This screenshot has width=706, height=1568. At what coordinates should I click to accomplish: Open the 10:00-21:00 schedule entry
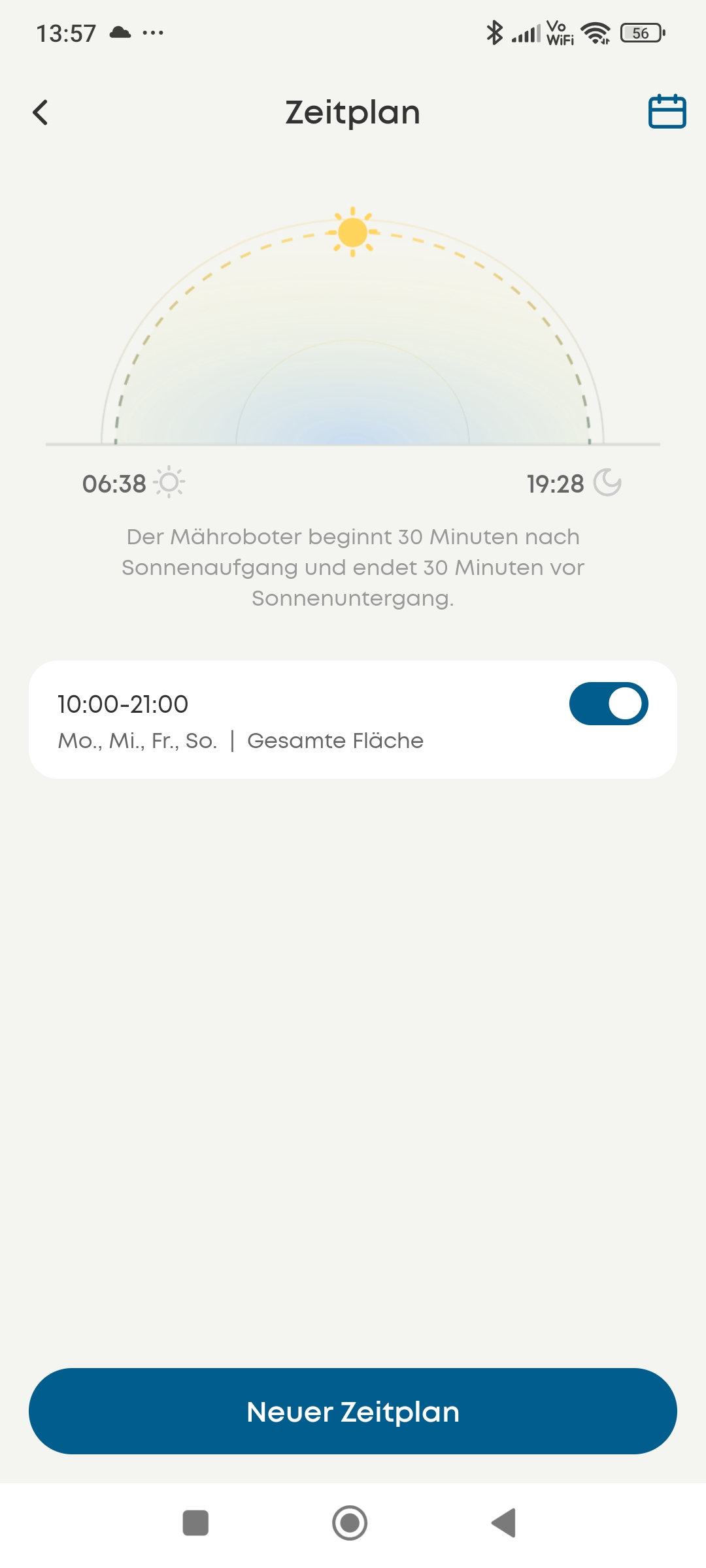click(x=261, y=720)
